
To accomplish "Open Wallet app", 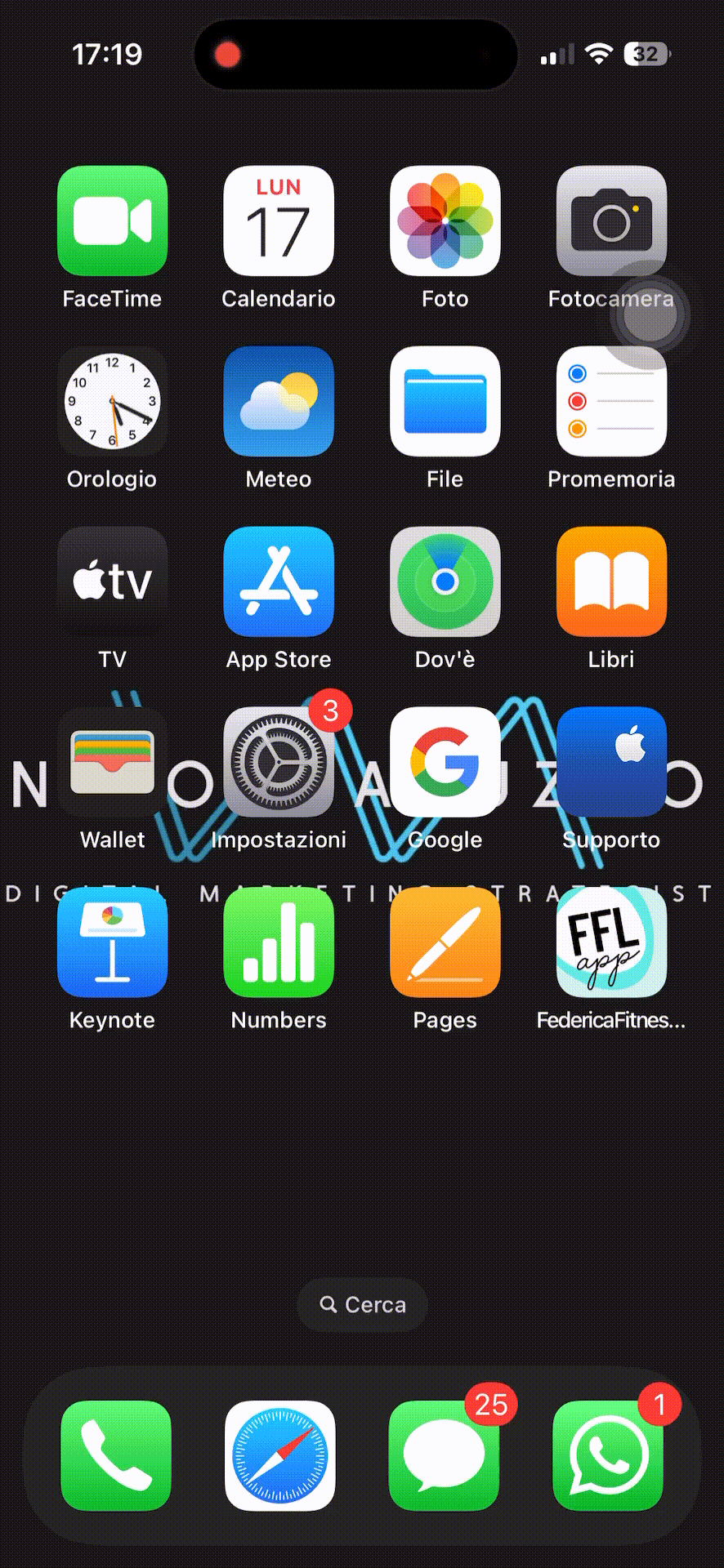I will pos(113,763).
